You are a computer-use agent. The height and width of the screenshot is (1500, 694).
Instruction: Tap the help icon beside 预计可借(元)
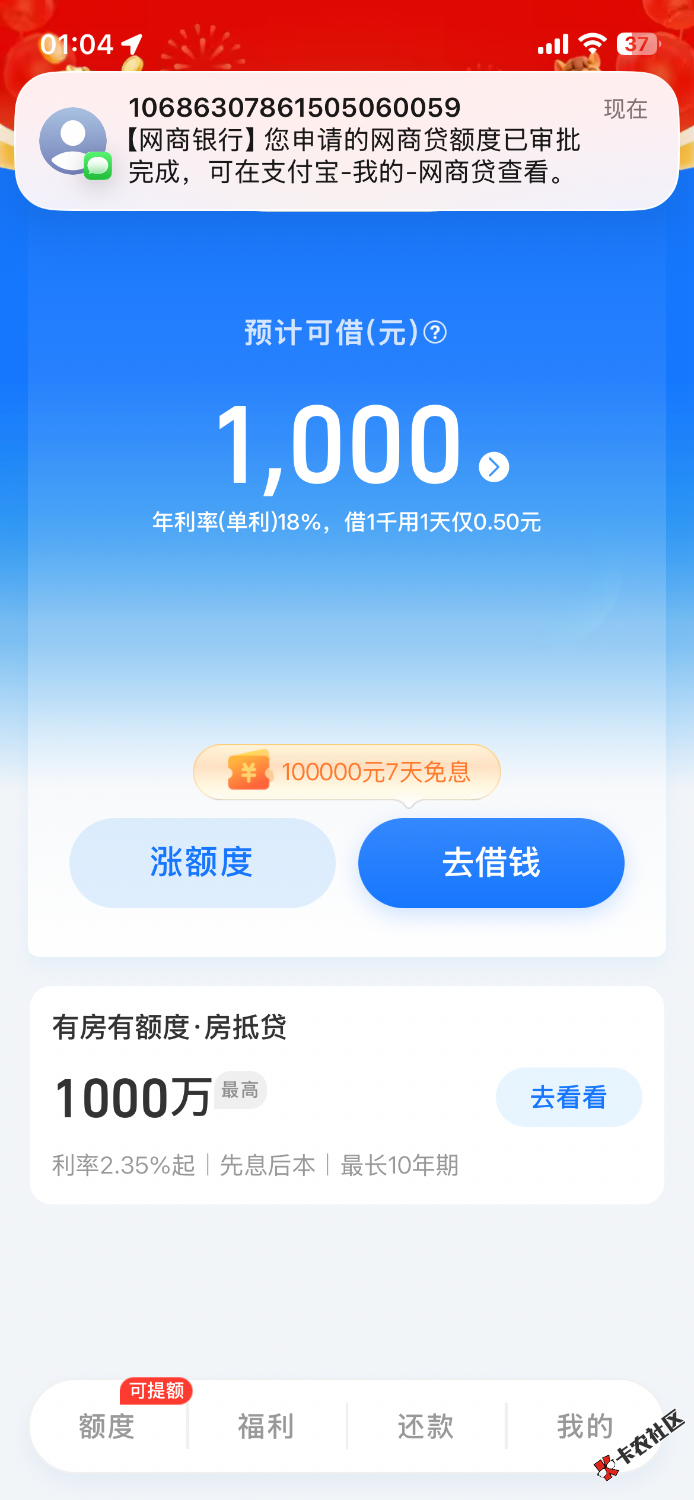[435, 333]
